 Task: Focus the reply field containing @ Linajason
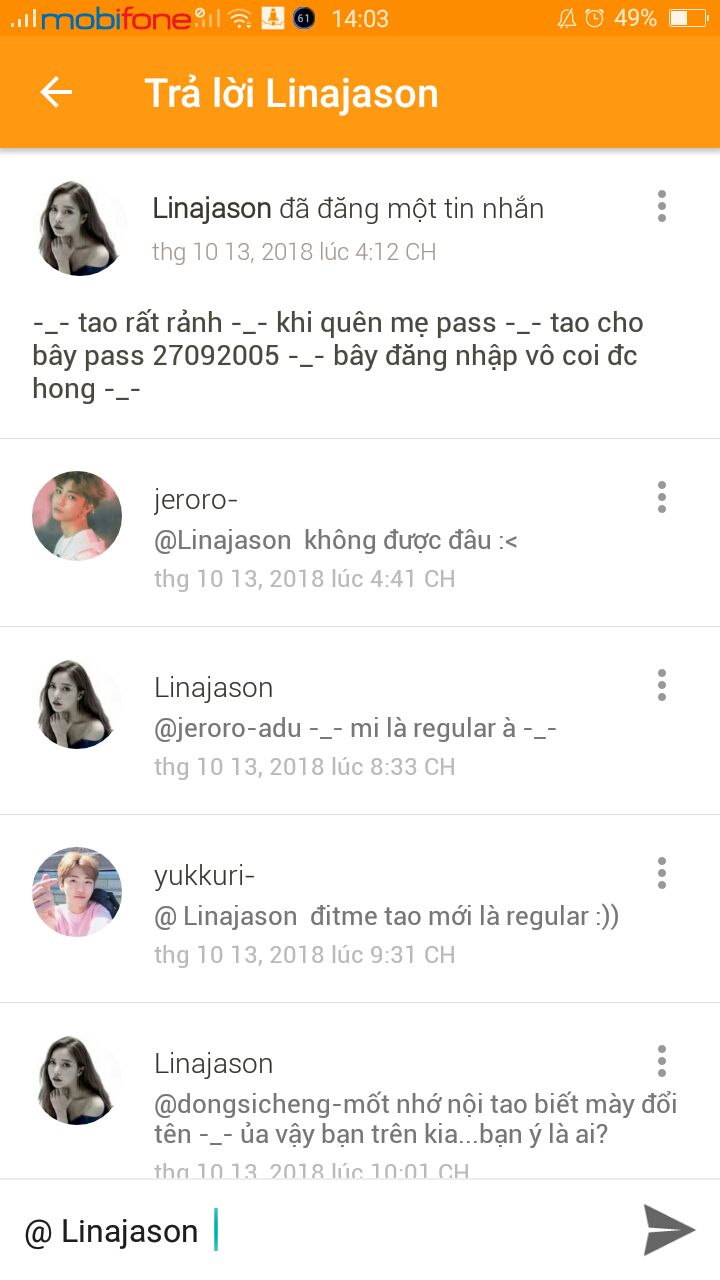[320, 1231]
